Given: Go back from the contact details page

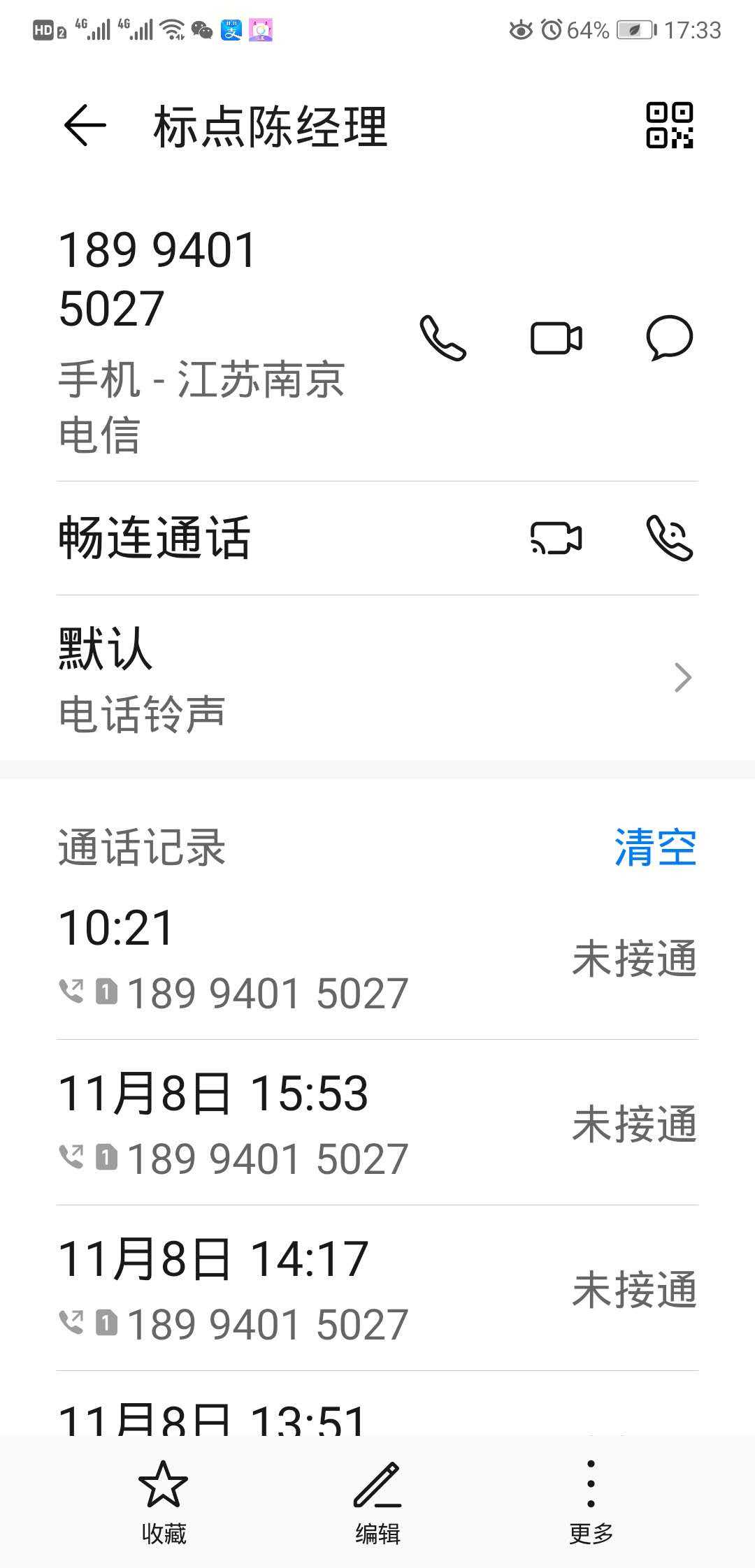Looking at the screenshot, I should pos(85,126).
